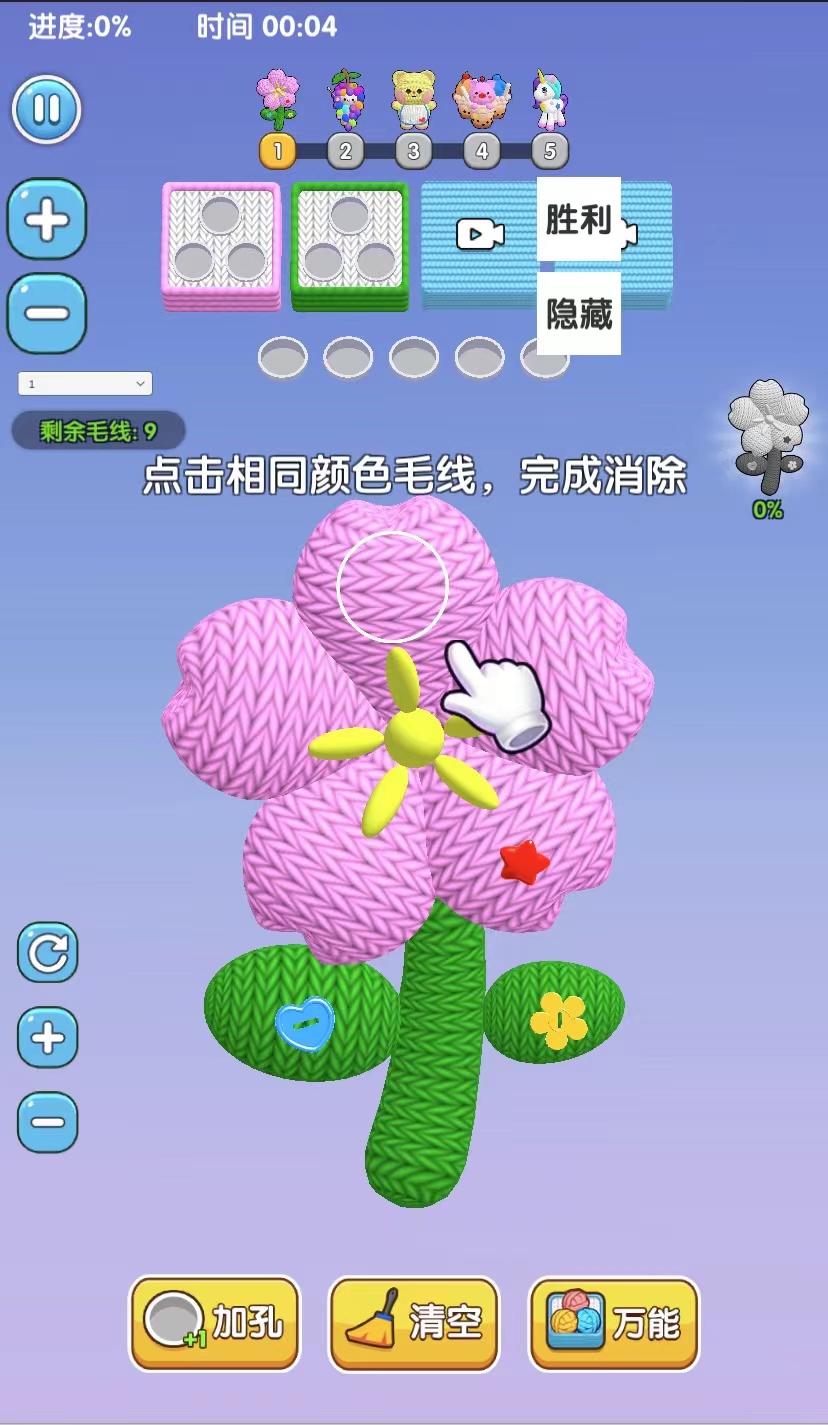
Task: Tap the lower minus button at bottom left
Action: (47, 1121)
